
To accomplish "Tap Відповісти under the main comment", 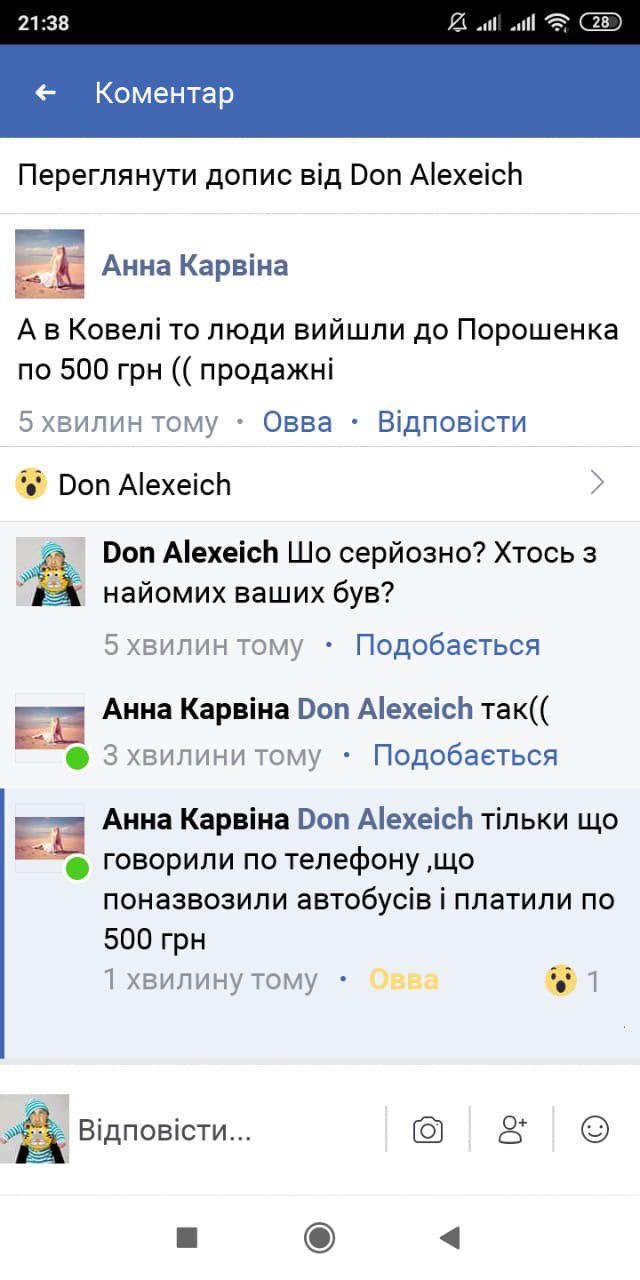I will (451, 422).
